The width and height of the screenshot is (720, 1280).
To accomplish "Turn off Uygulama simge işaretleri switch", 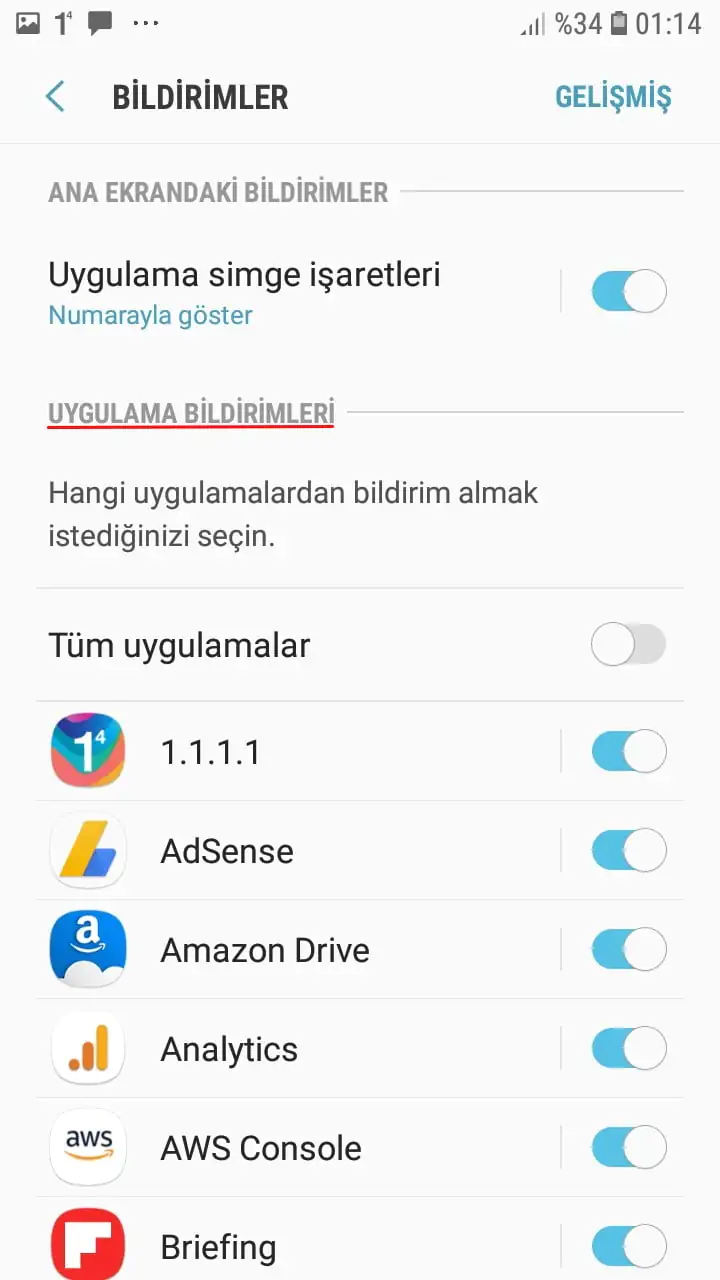I will (628, 291).
